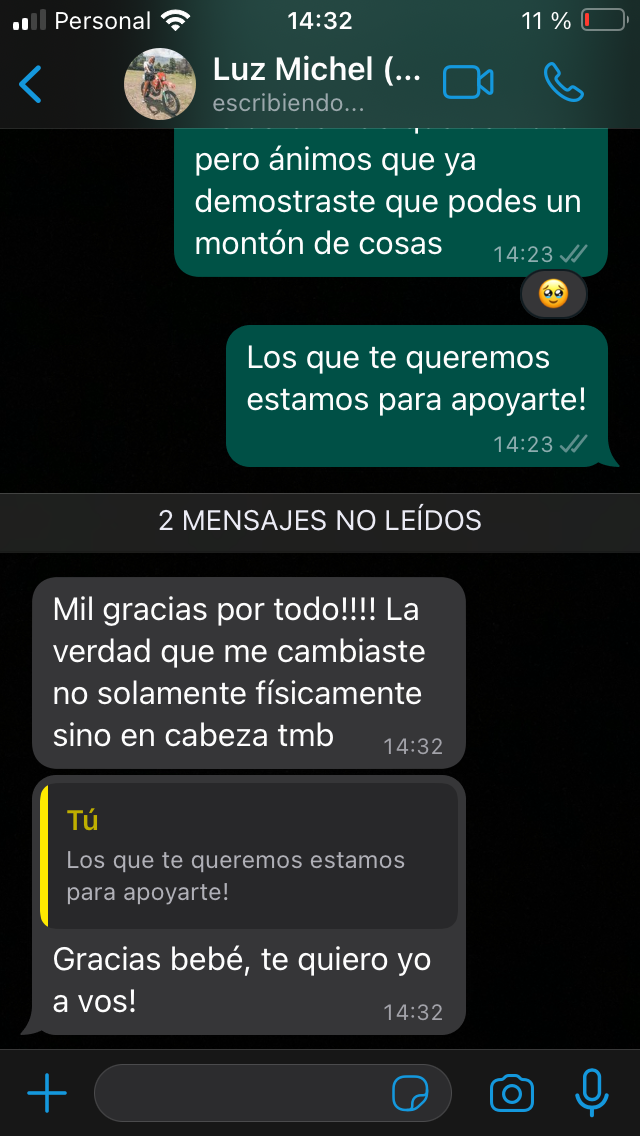Screen dimensions: 640x1136
Task: Tap the microphone to record voice message
Action: click(x=592, y=1093)
